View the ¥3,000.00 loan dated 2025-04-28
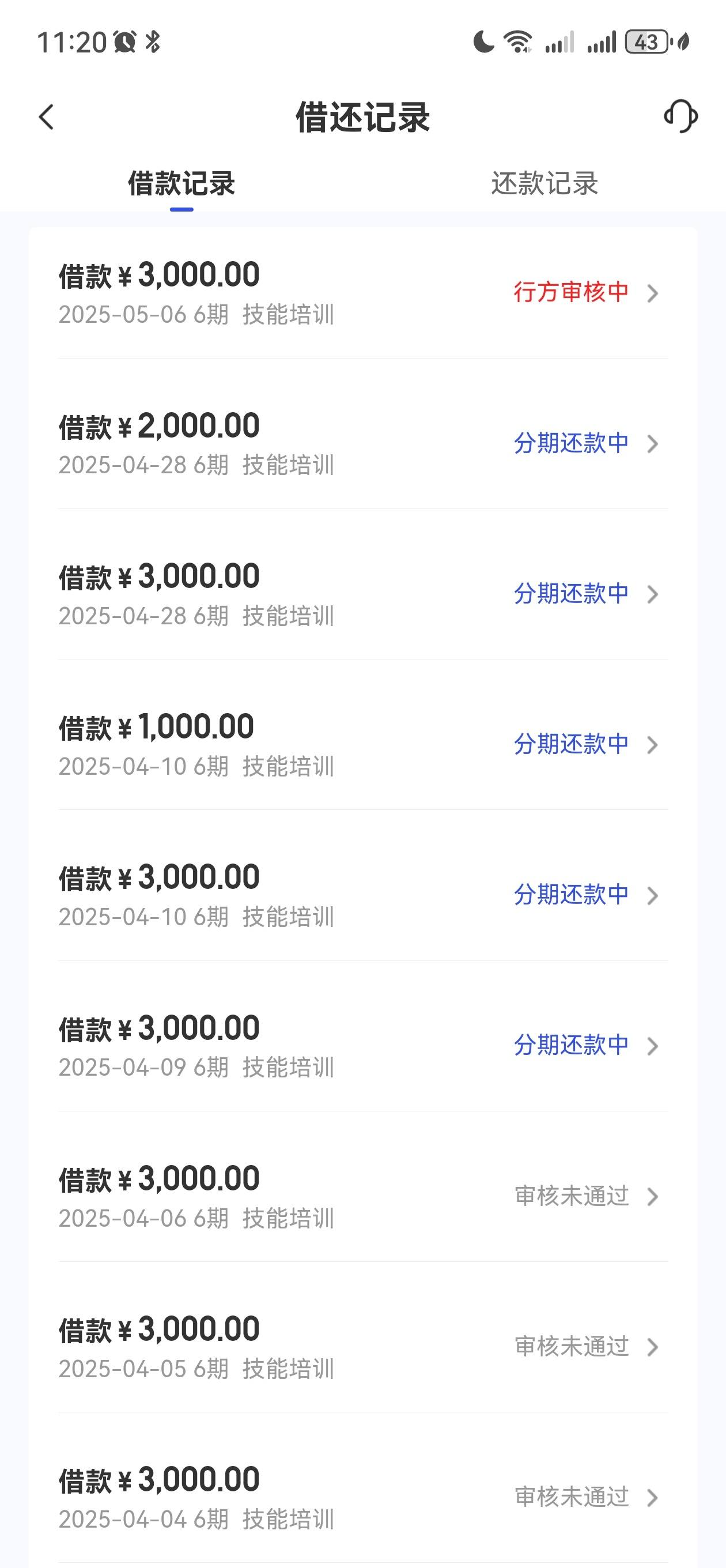Viewport: 726px width, 1568px height. click(362, 594)
